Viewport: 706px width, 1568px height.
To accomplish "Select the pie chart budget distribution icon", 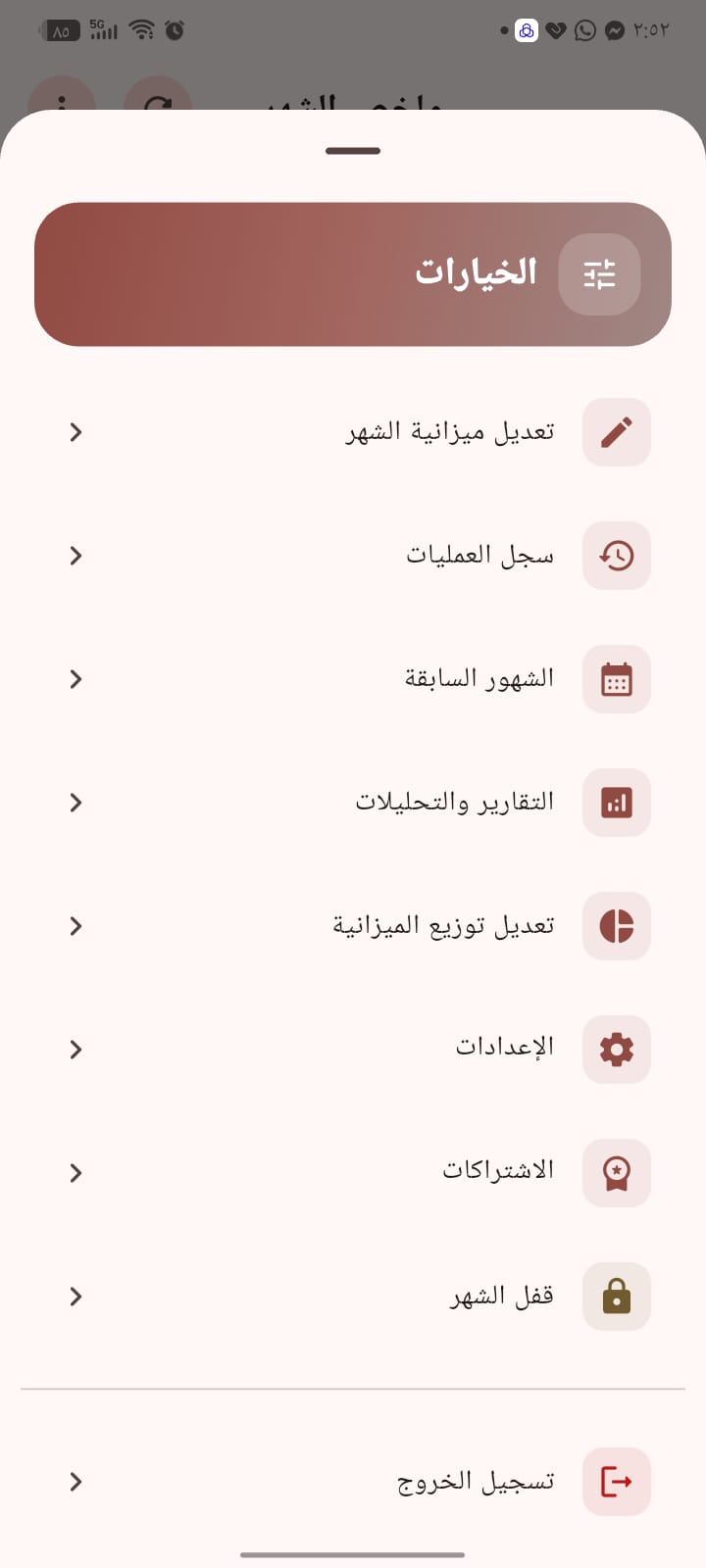I will coord(616,926).
